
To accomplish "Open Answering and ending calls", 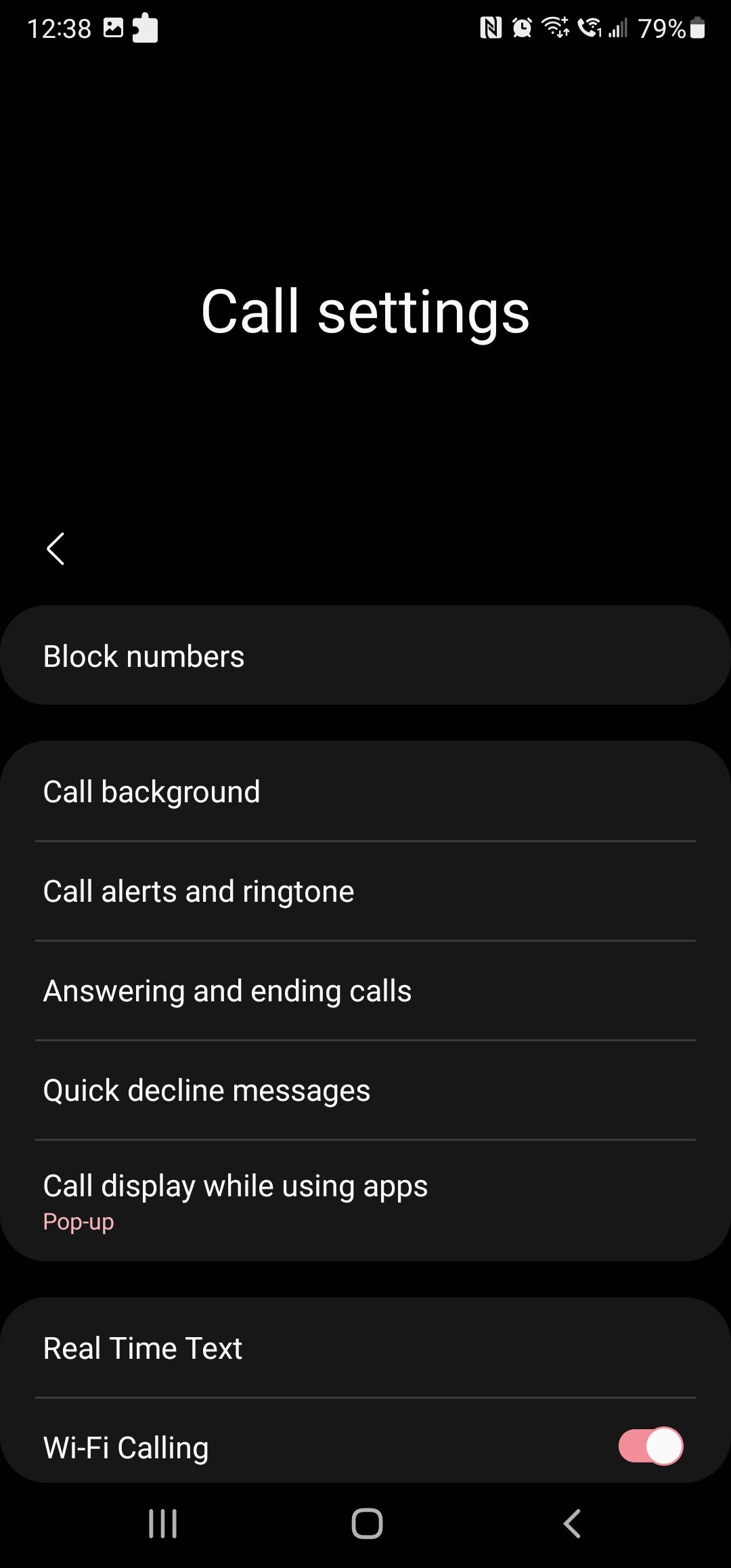I will pos(227,990).
